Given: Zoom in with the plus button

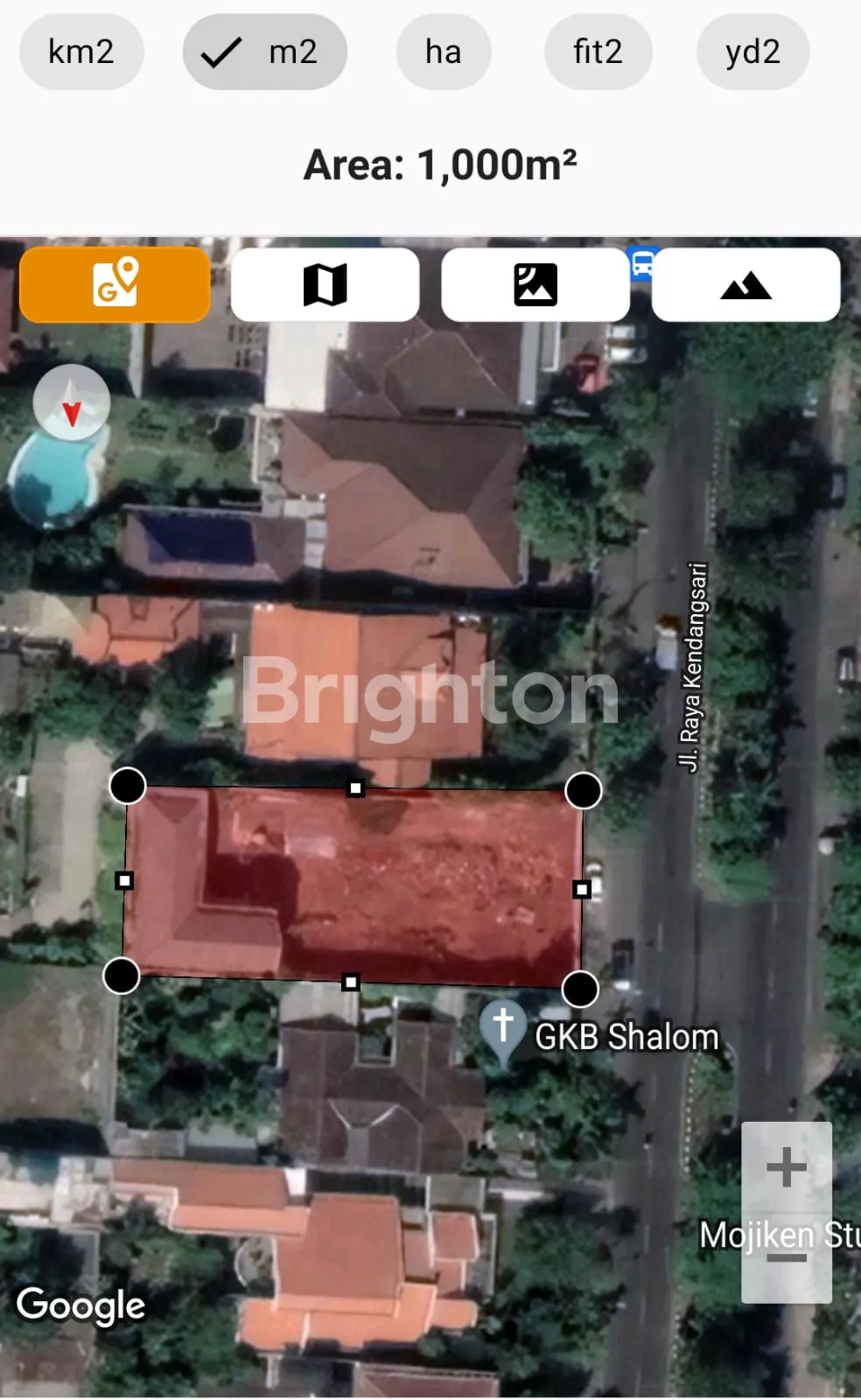Looking at the screenshot, I should (786, 1167).
